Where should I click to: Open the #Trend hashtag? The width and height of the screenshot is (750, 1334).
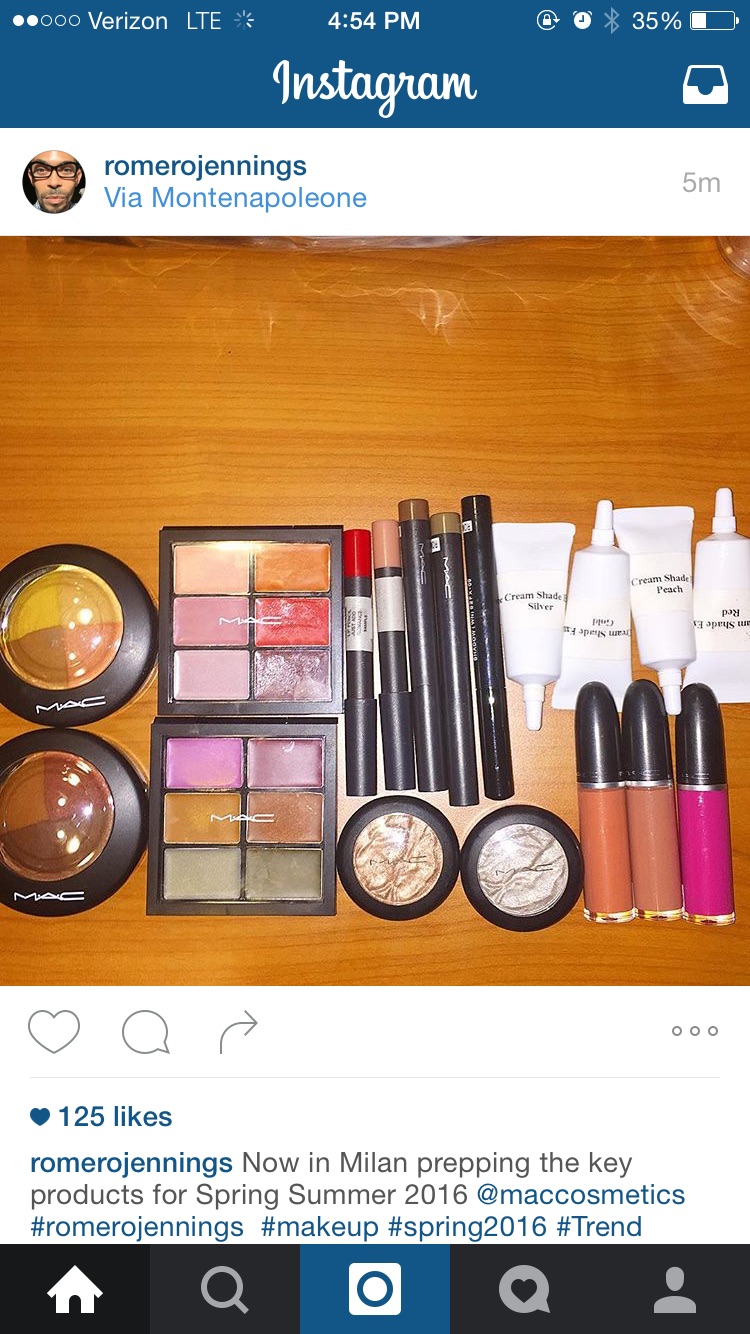[x=598, y=1227]
